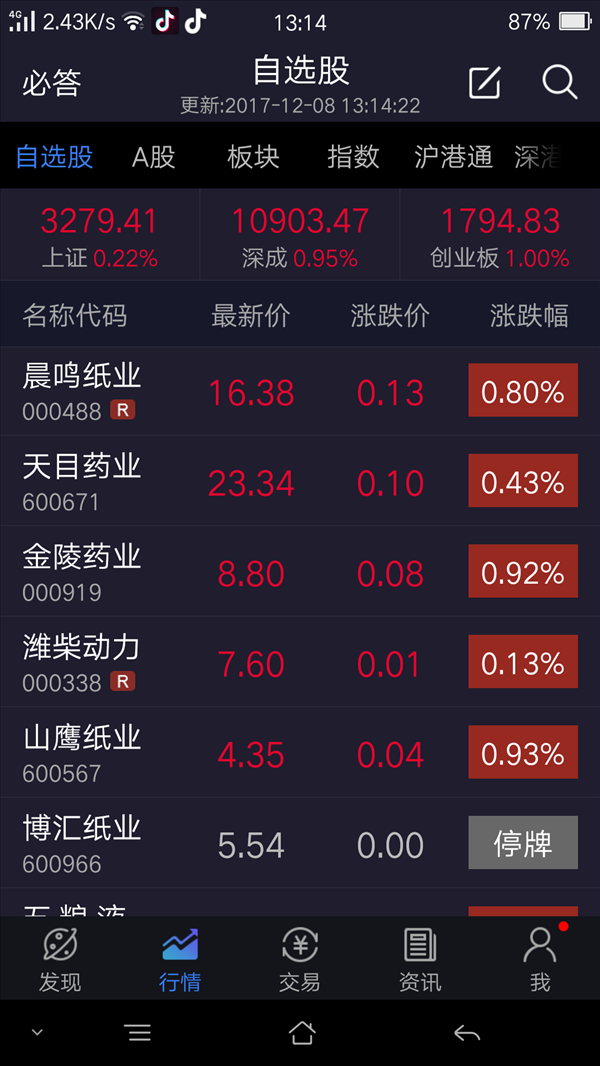View 金陵药业 stock row
600x1066 pixels.
(x=300, y=572)
